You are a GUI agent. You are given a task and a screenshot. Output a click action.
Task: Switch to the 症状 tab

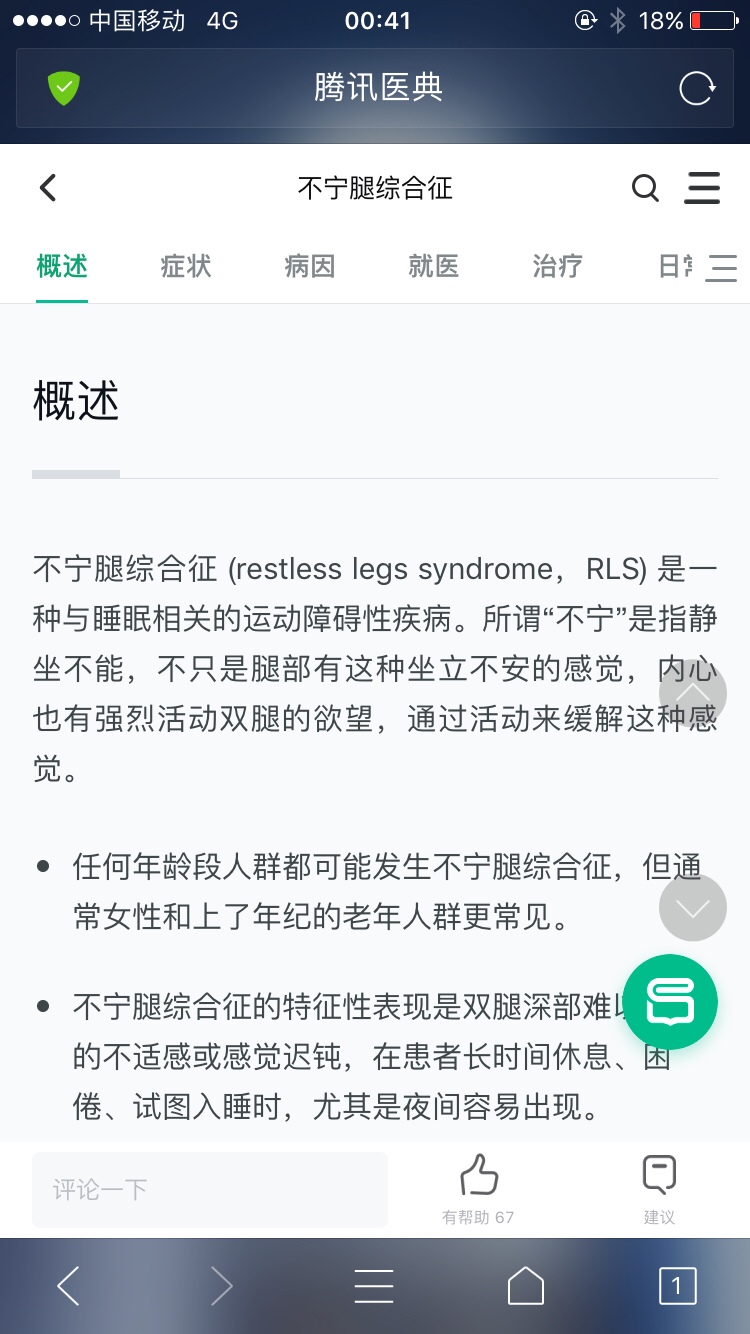click(186, 266)
